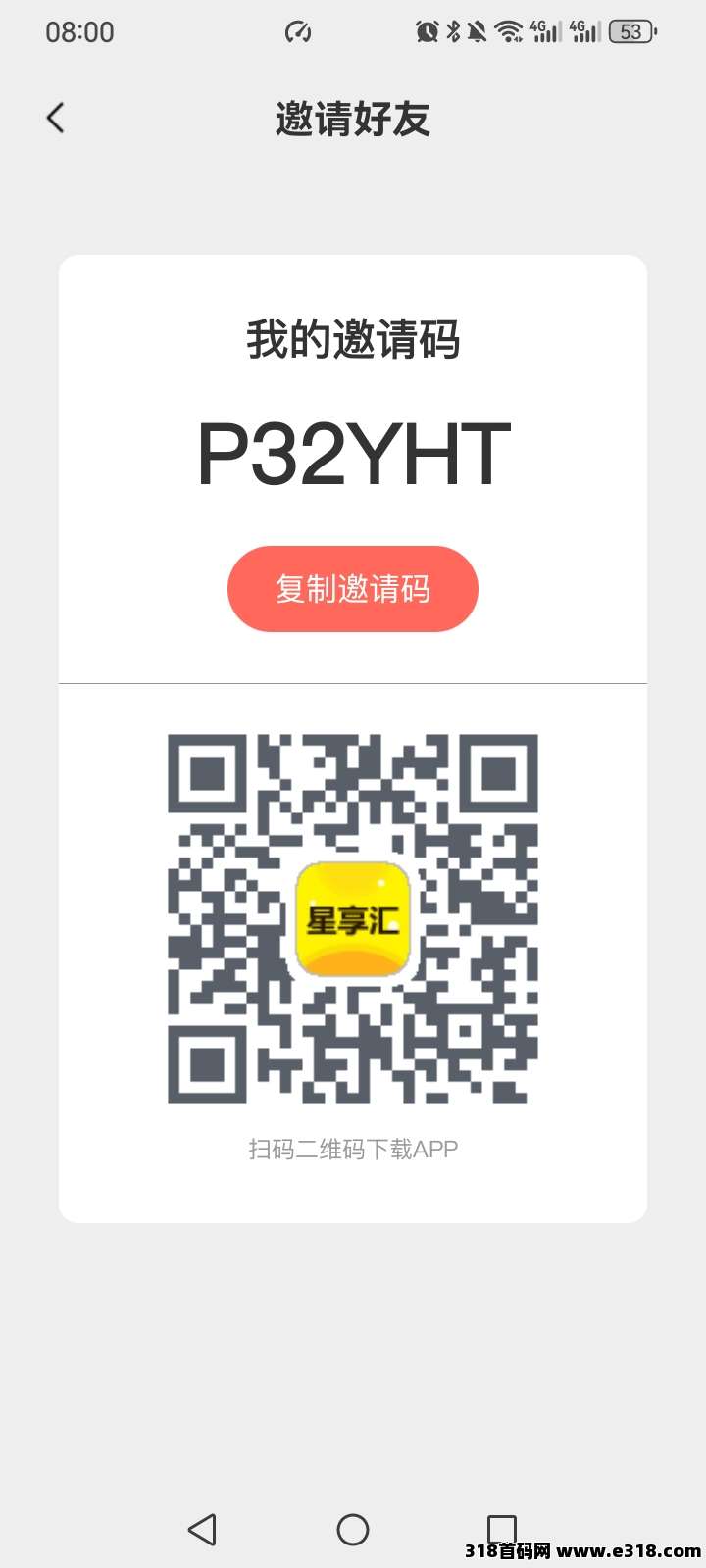Tap the system home button
706x1568 pixels.
[x=353, y=1529]
